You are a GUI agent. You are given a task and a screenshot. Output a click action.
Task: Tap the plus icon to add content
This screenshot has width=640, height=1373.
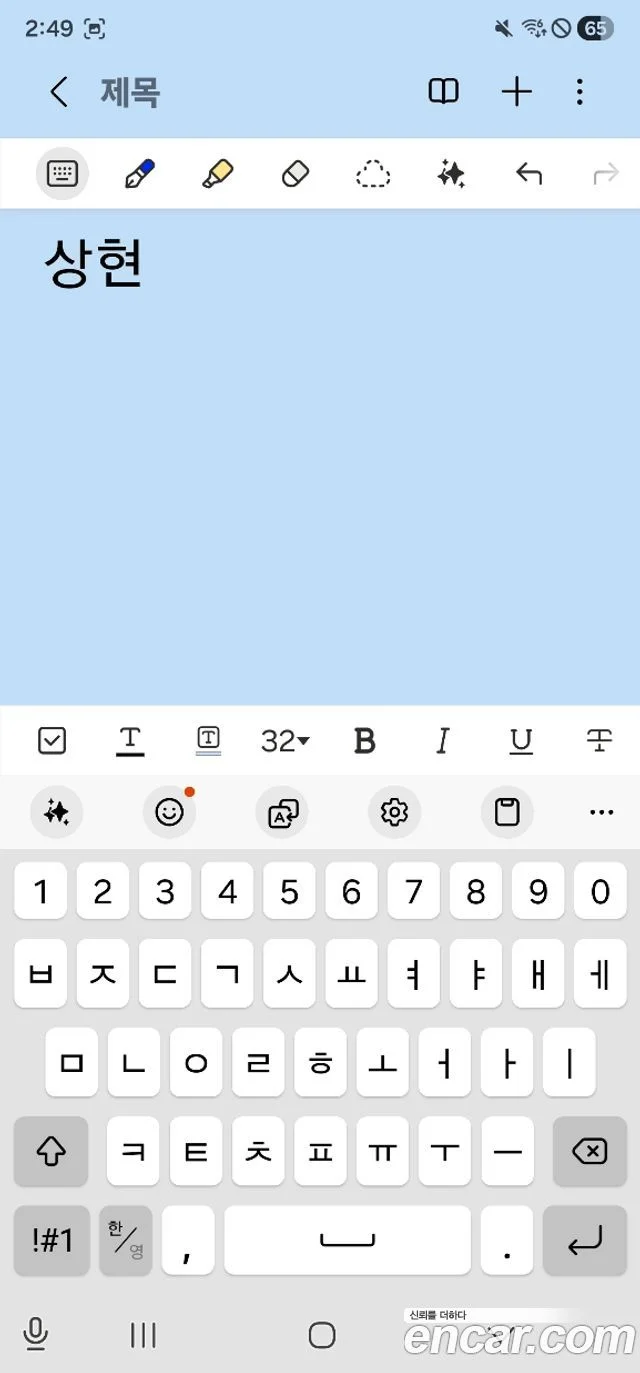coord(516,92)
